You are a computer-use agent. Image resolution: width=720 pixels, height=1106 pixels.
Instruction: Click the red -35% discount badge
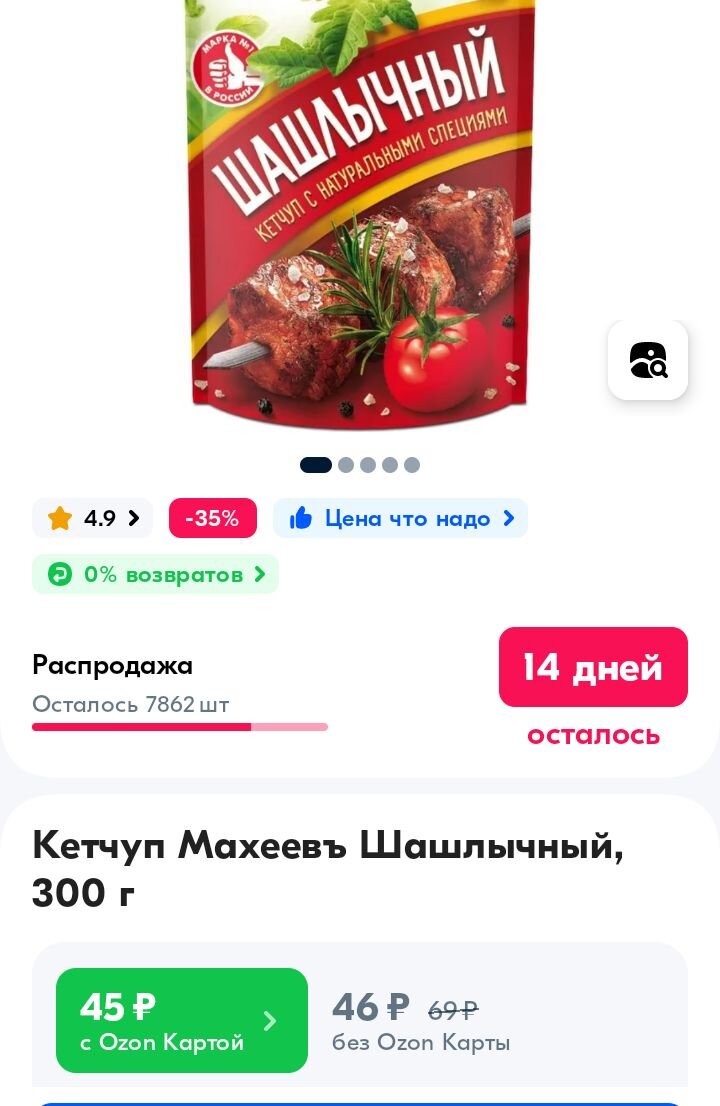coord(212,518)
